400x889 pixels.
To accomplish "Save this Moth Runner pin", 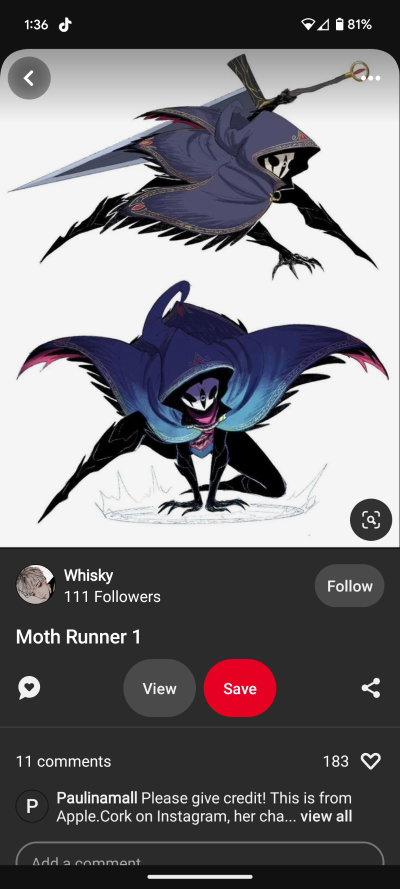I will (240, 688).
